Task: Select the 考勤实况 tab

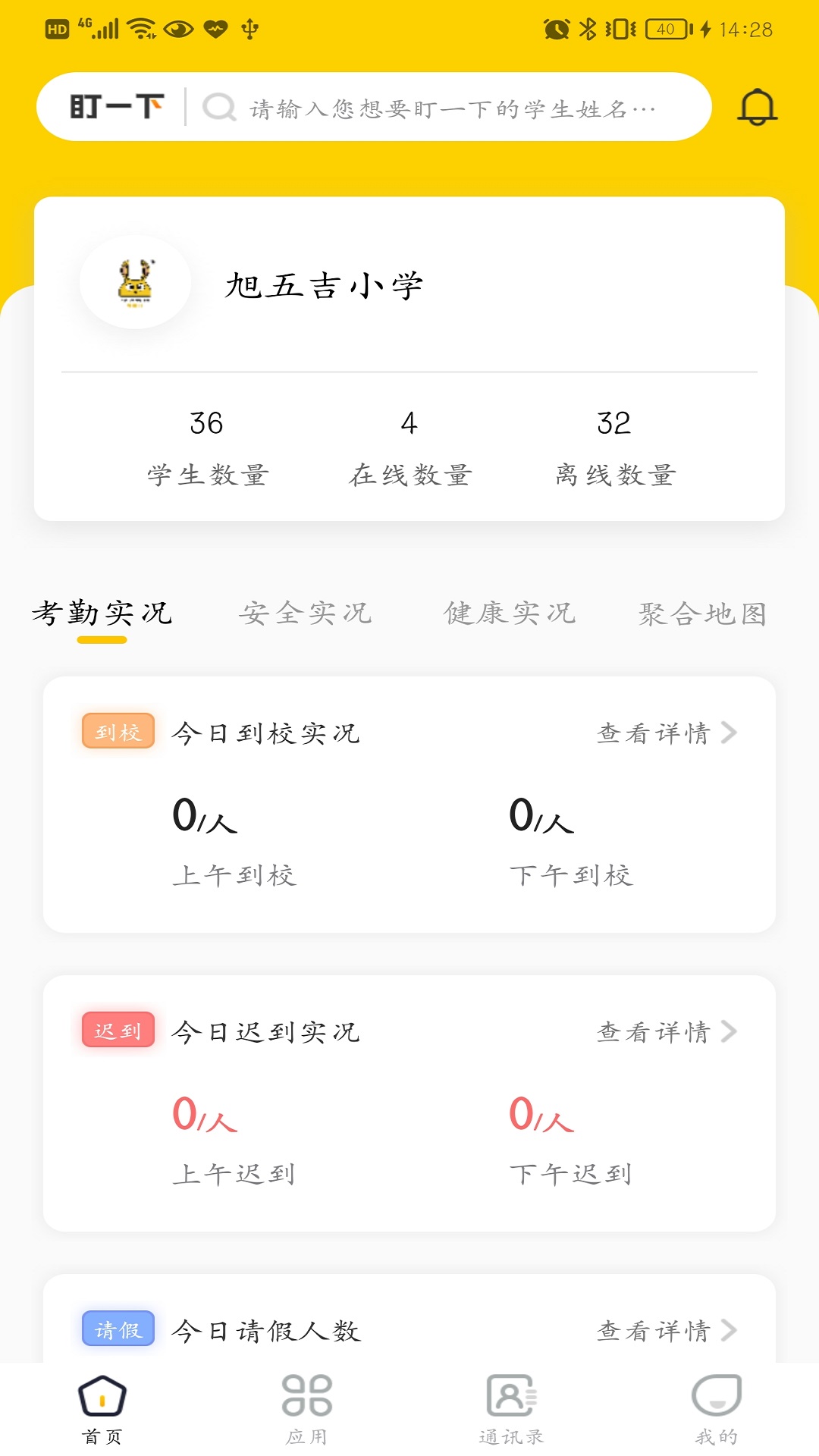Action: click(102, 613)
